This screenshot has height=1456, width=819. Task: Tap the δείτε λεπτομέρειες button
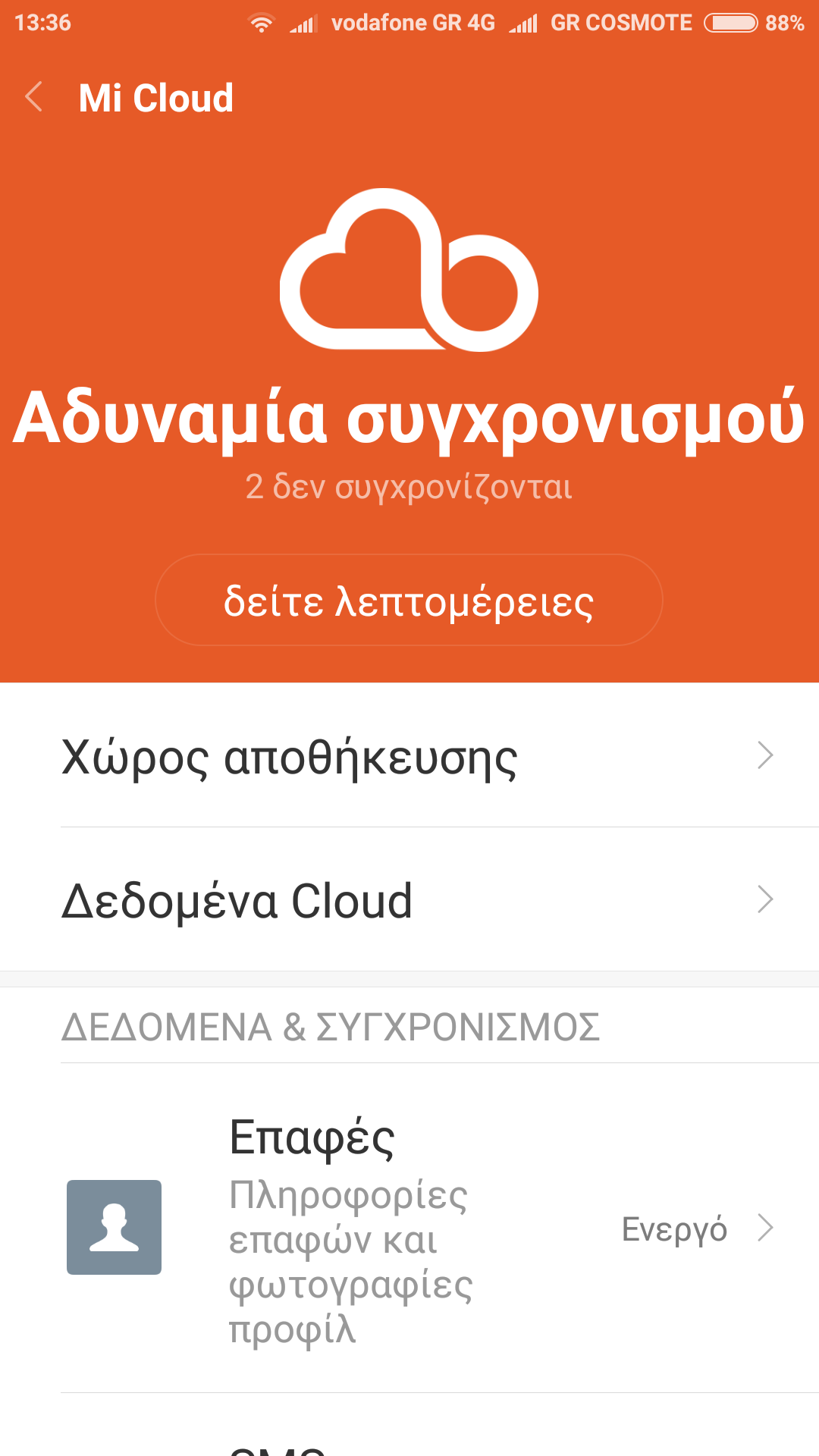409,601
